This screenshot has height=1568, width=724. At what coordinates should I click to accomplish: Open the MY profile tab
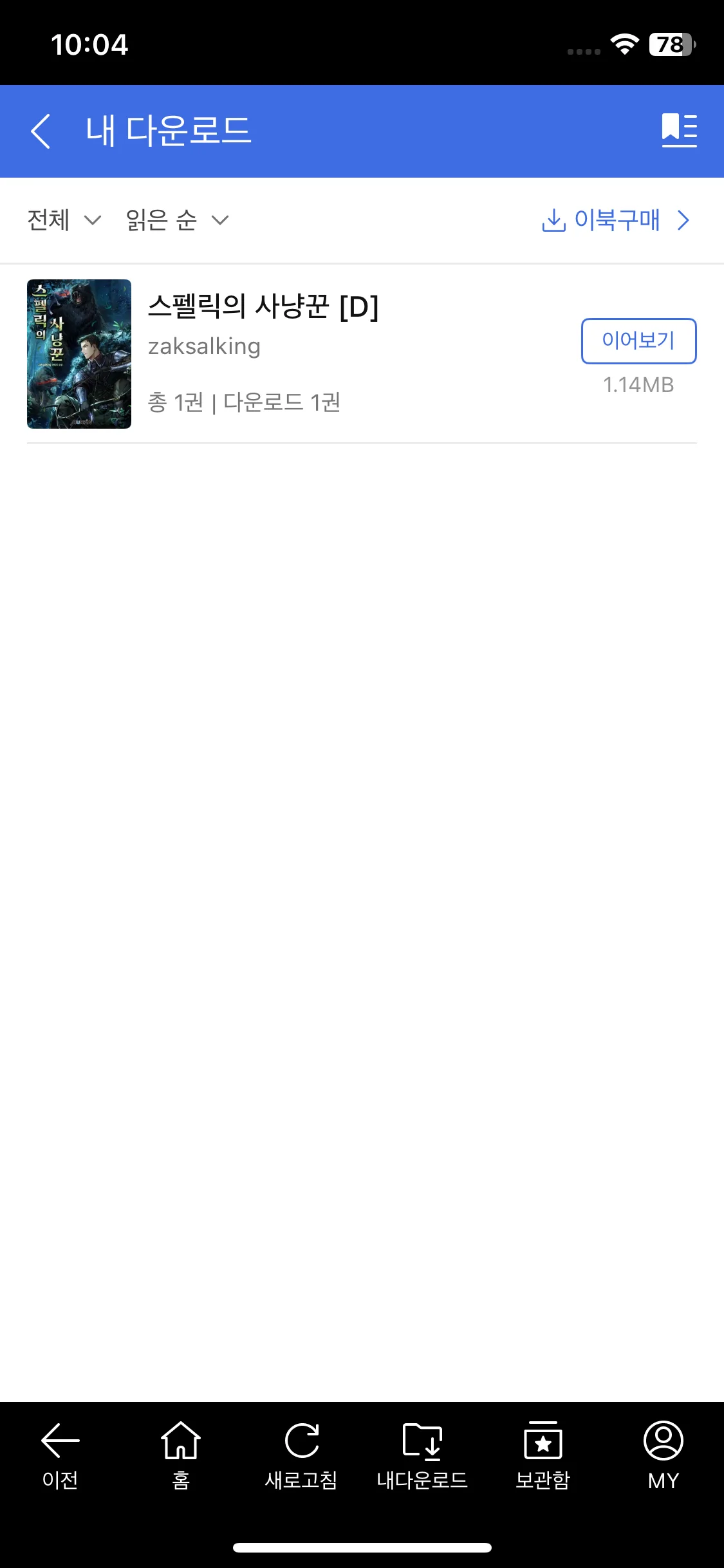click(x=663, y=1456)
